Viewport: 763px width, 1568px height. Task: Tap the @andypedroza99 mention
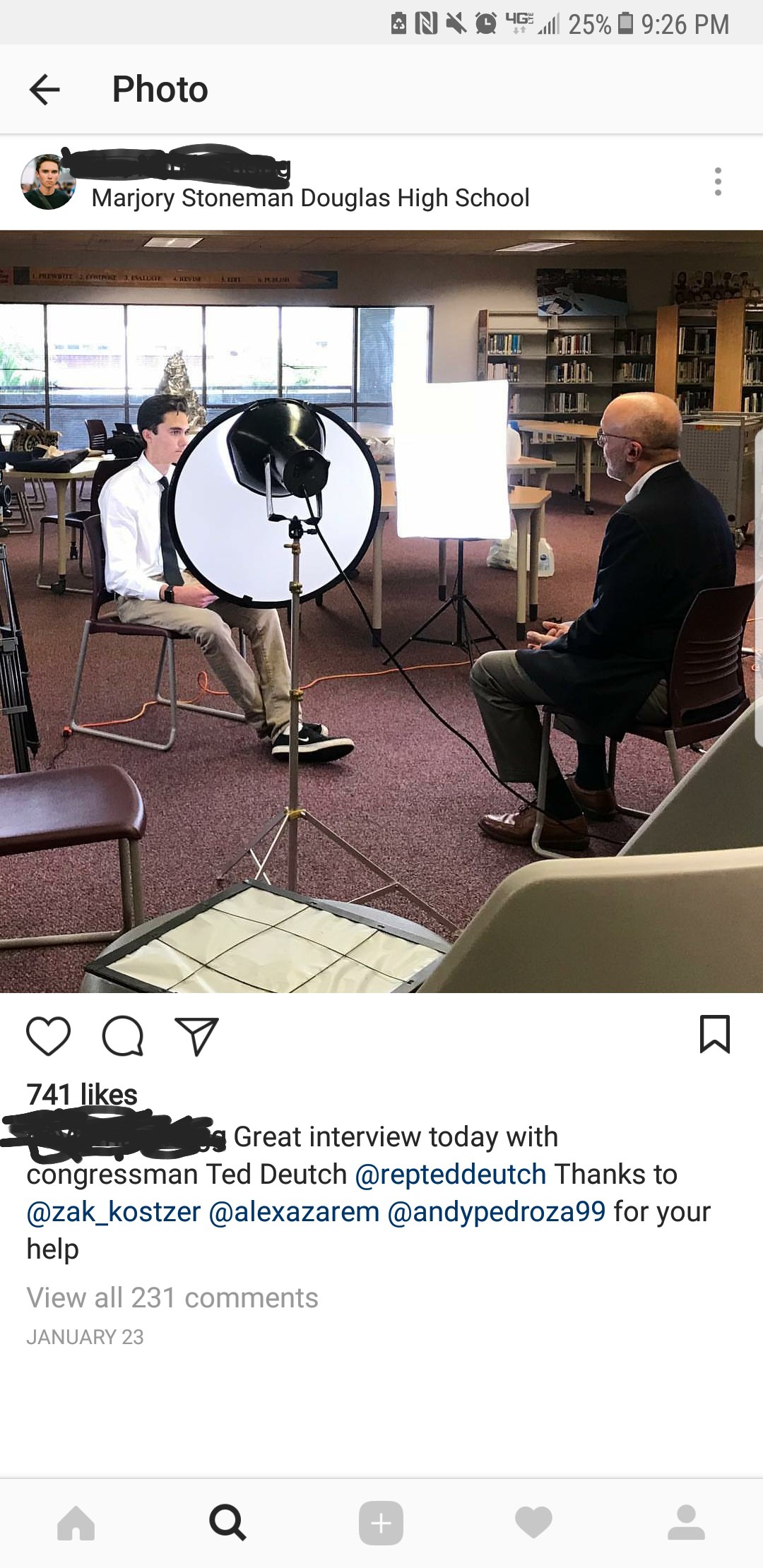[x=497, y=1211]
